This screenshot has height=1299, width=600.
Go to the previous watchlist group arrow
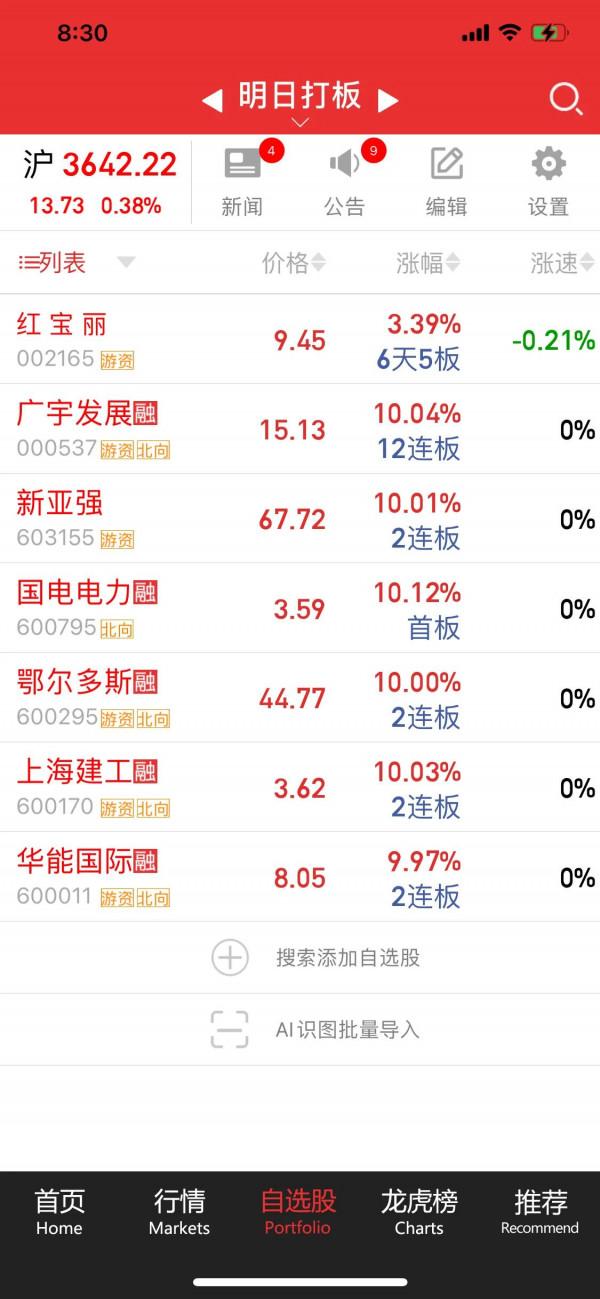click(212, 100)
